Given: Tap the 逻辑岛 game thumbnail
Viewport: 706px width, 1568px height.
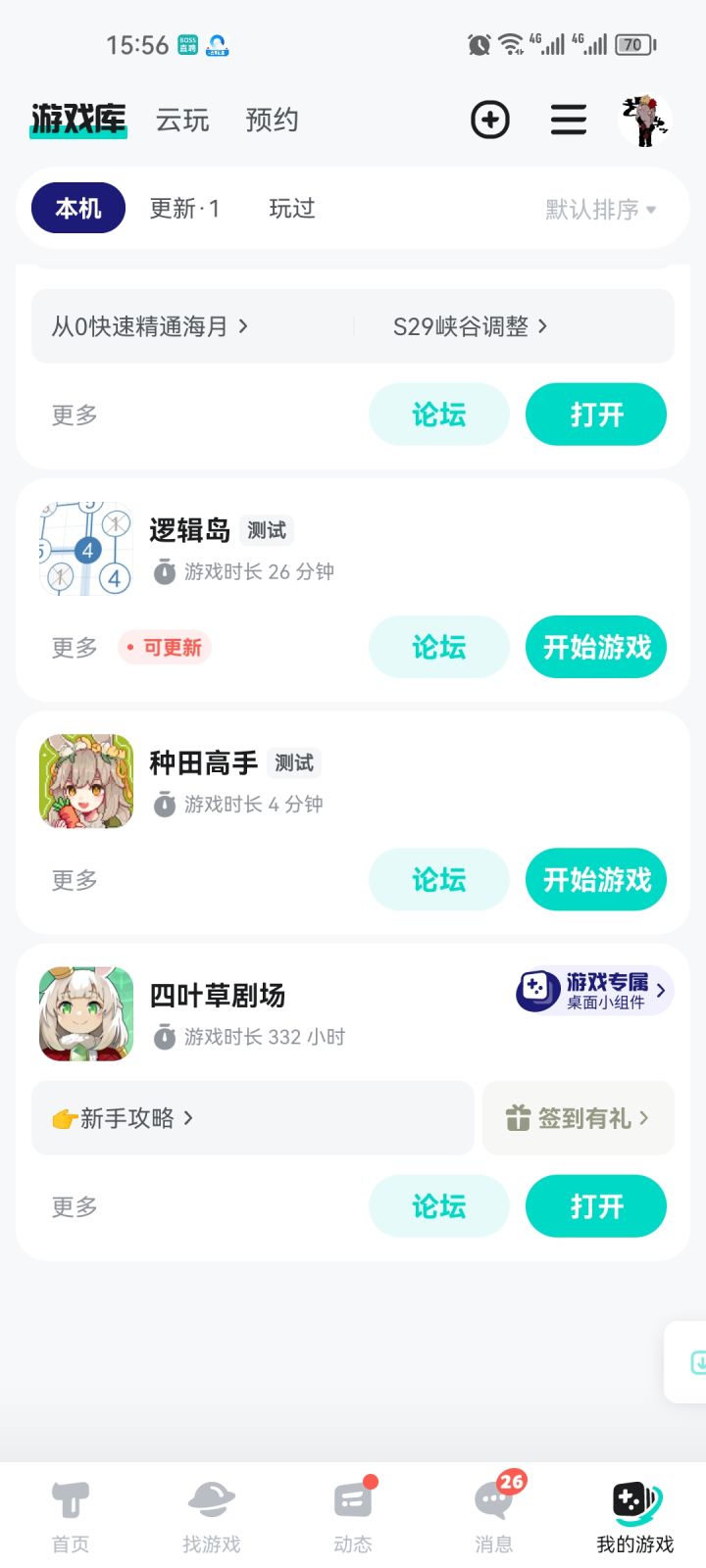Looking at the screenshot, I should [85, 549].
